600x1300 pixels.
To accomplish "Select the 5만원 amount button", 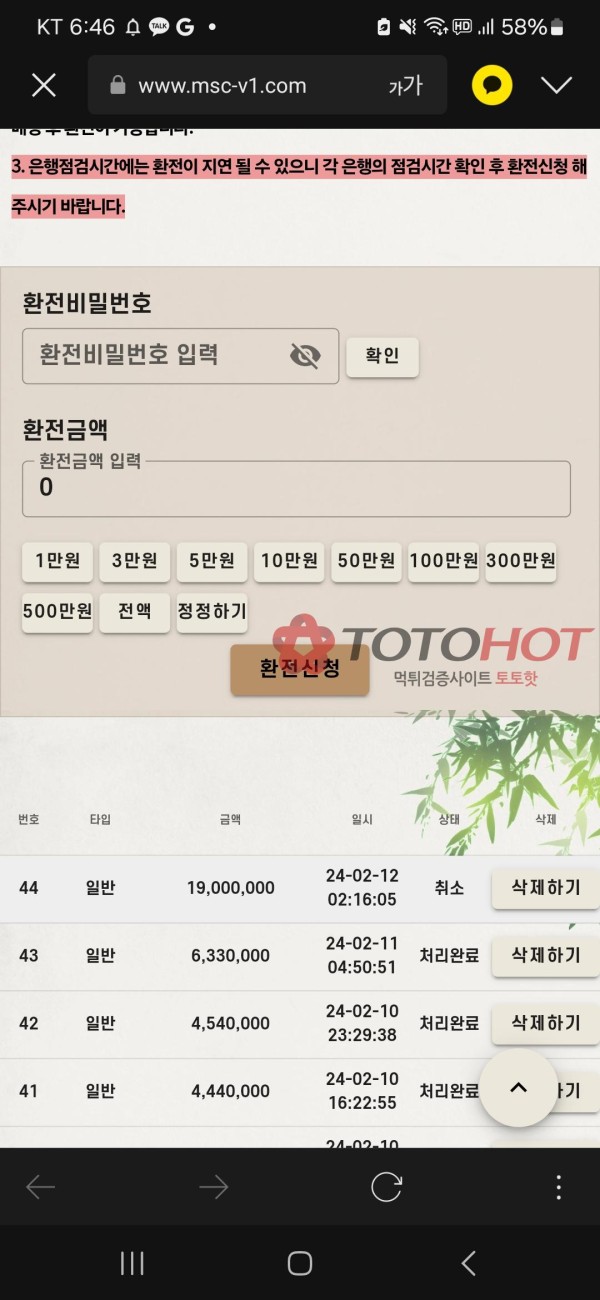I will (211, 561).
